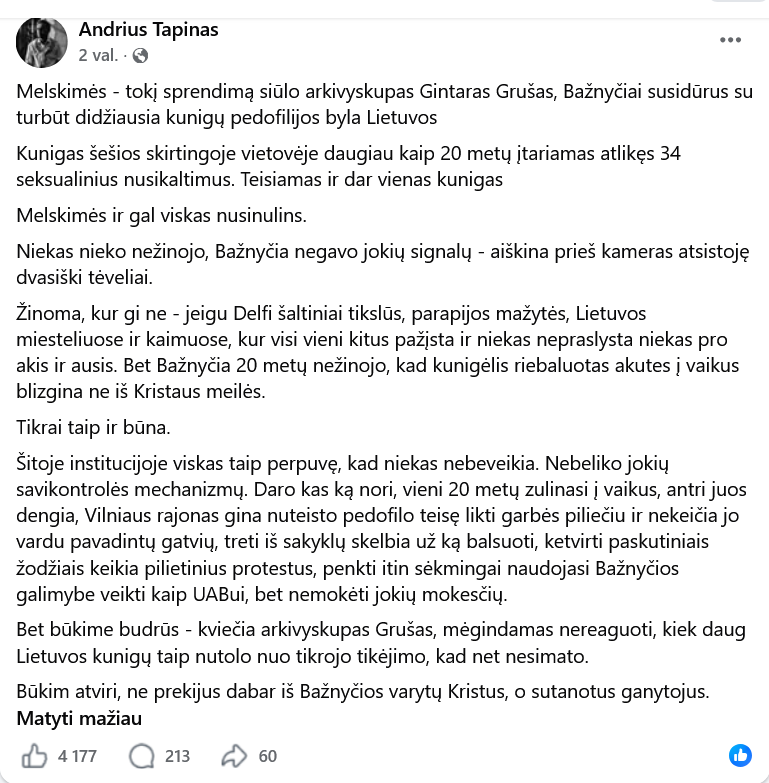Open the comments on this post

pyautogui.click(x=142, y=756)
